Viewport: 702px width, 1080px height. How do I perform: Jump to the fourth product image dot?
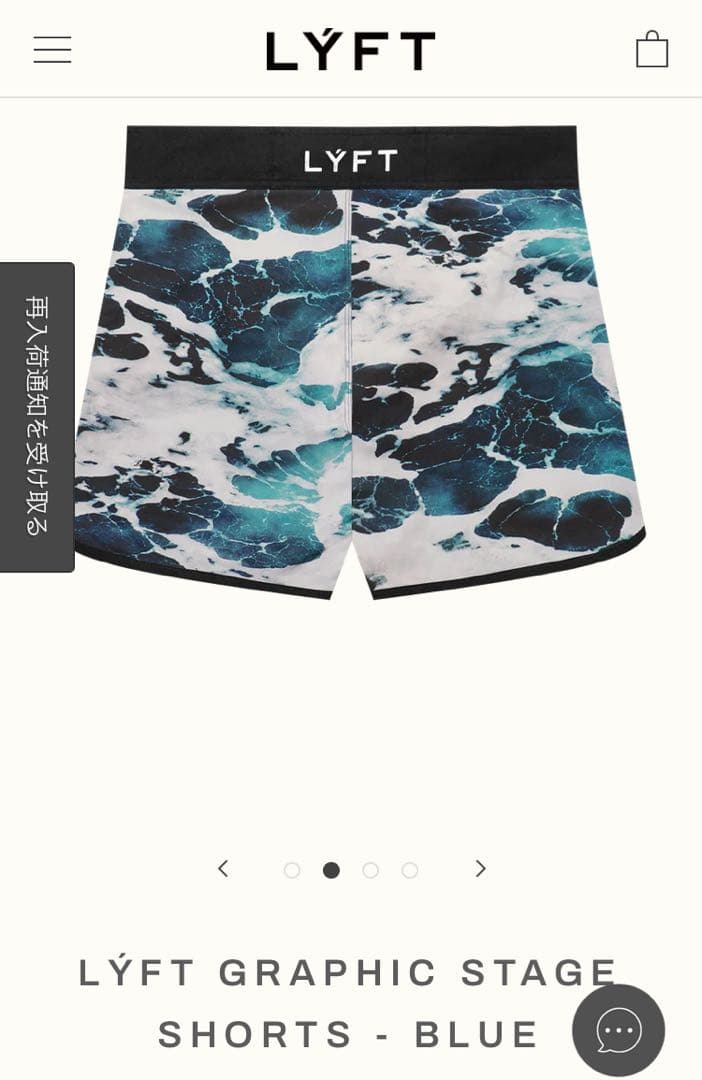point(409,870)
